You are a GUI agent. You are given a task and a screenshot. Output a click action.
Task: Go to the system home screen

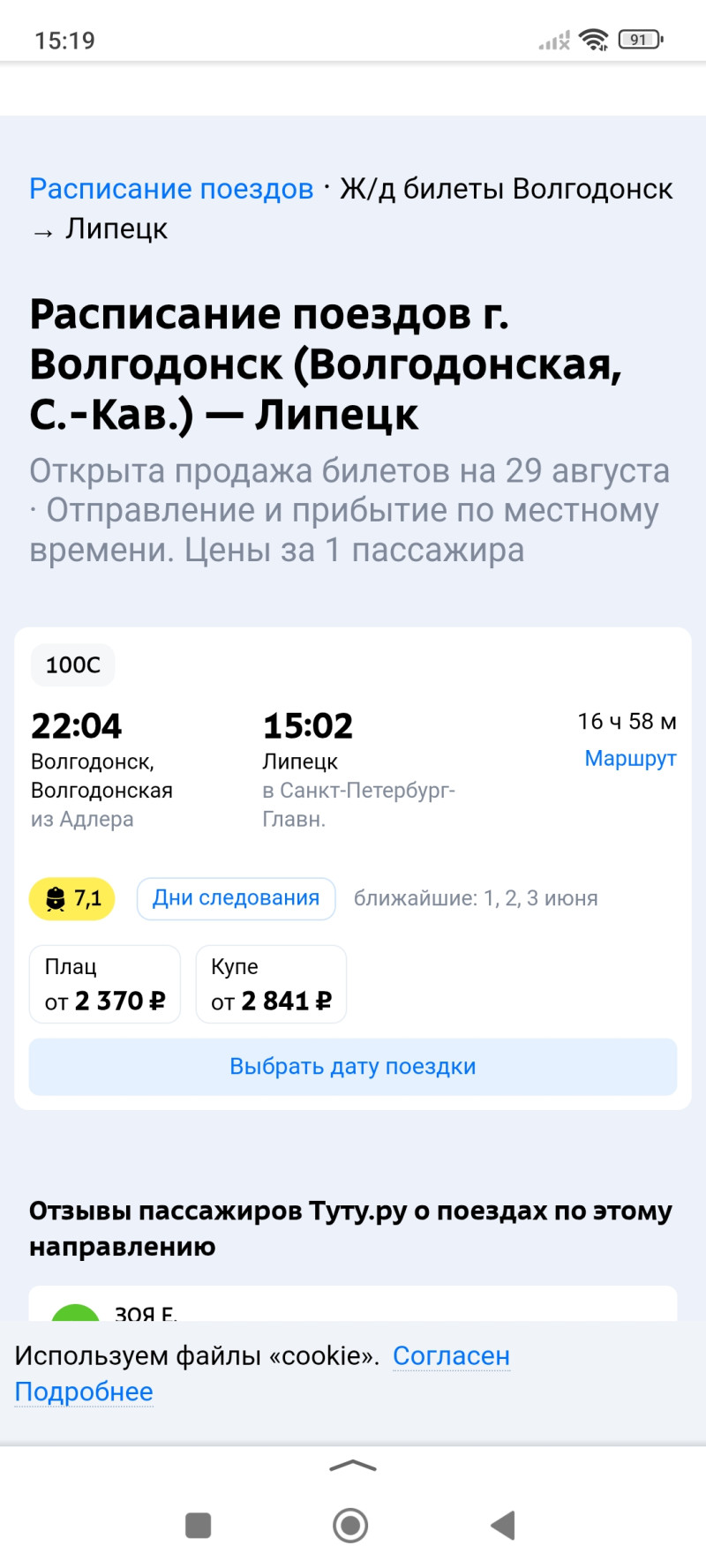click(x=350, y=1525)
